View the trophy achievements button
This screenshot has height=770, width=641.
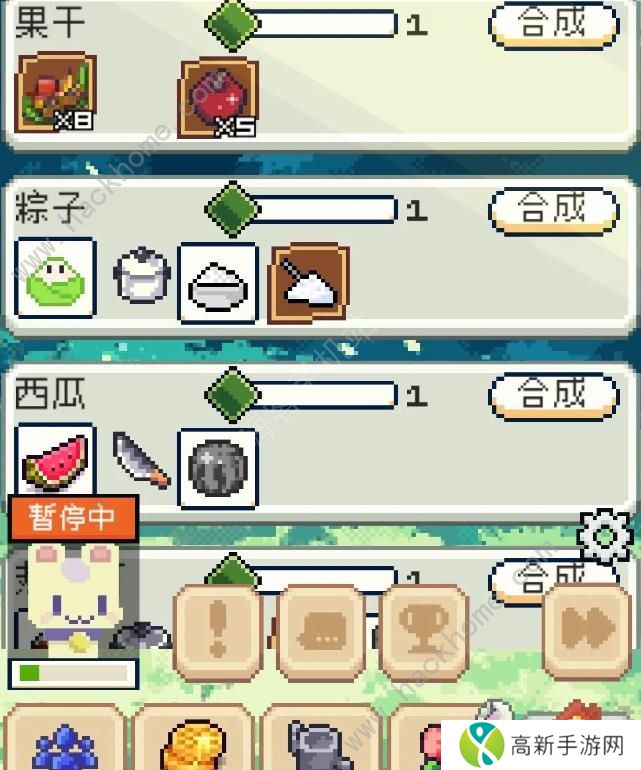pos(422,631)
